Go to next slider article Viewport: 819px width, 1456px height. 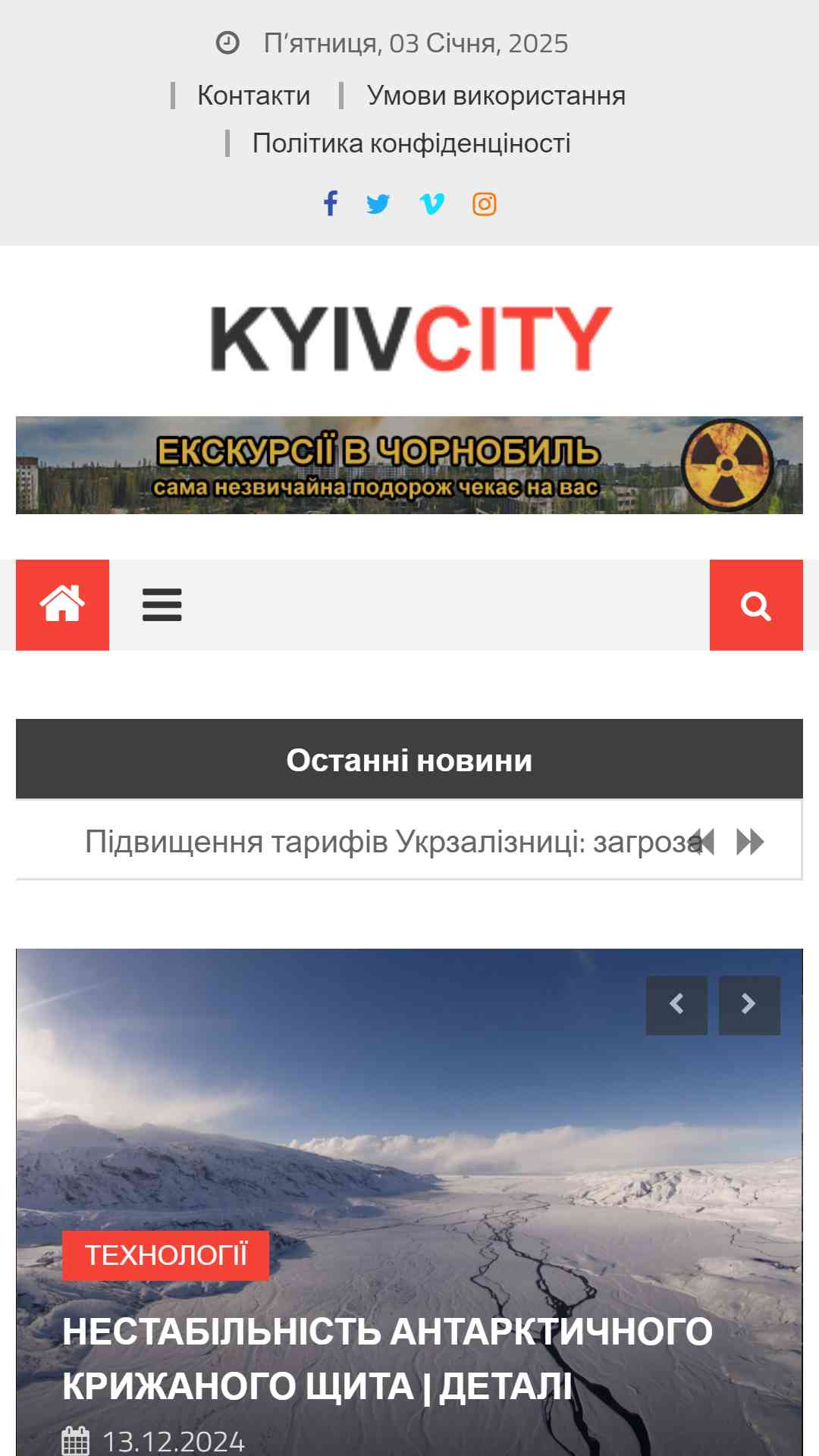tap(749, 1005)
